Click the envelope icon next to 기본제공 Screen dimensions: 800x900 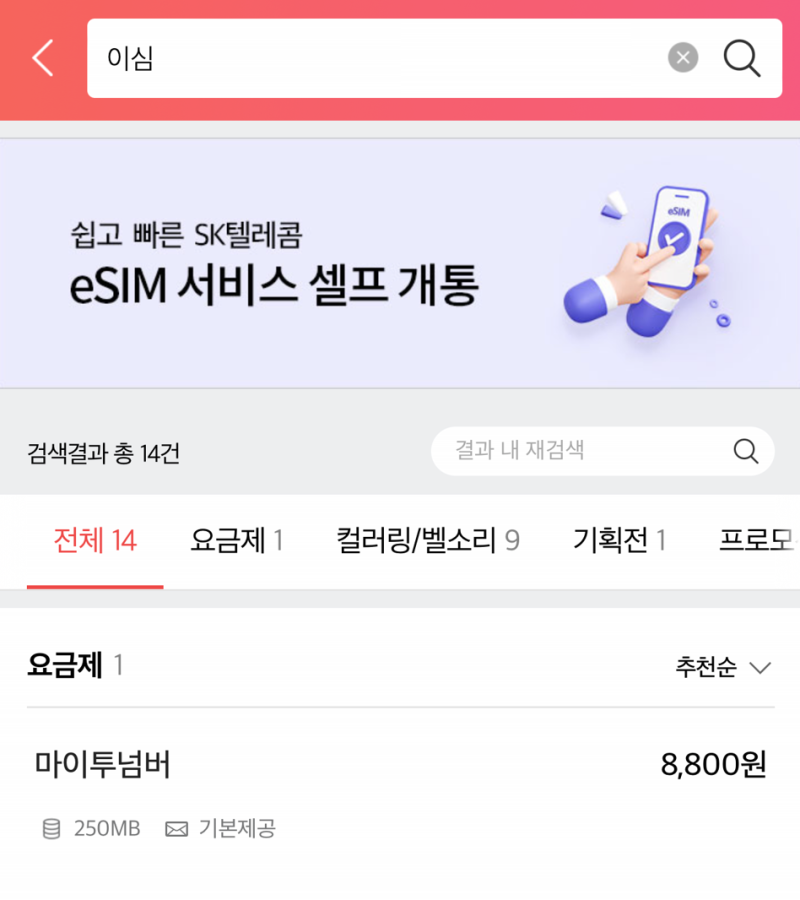tap(176, 828)
